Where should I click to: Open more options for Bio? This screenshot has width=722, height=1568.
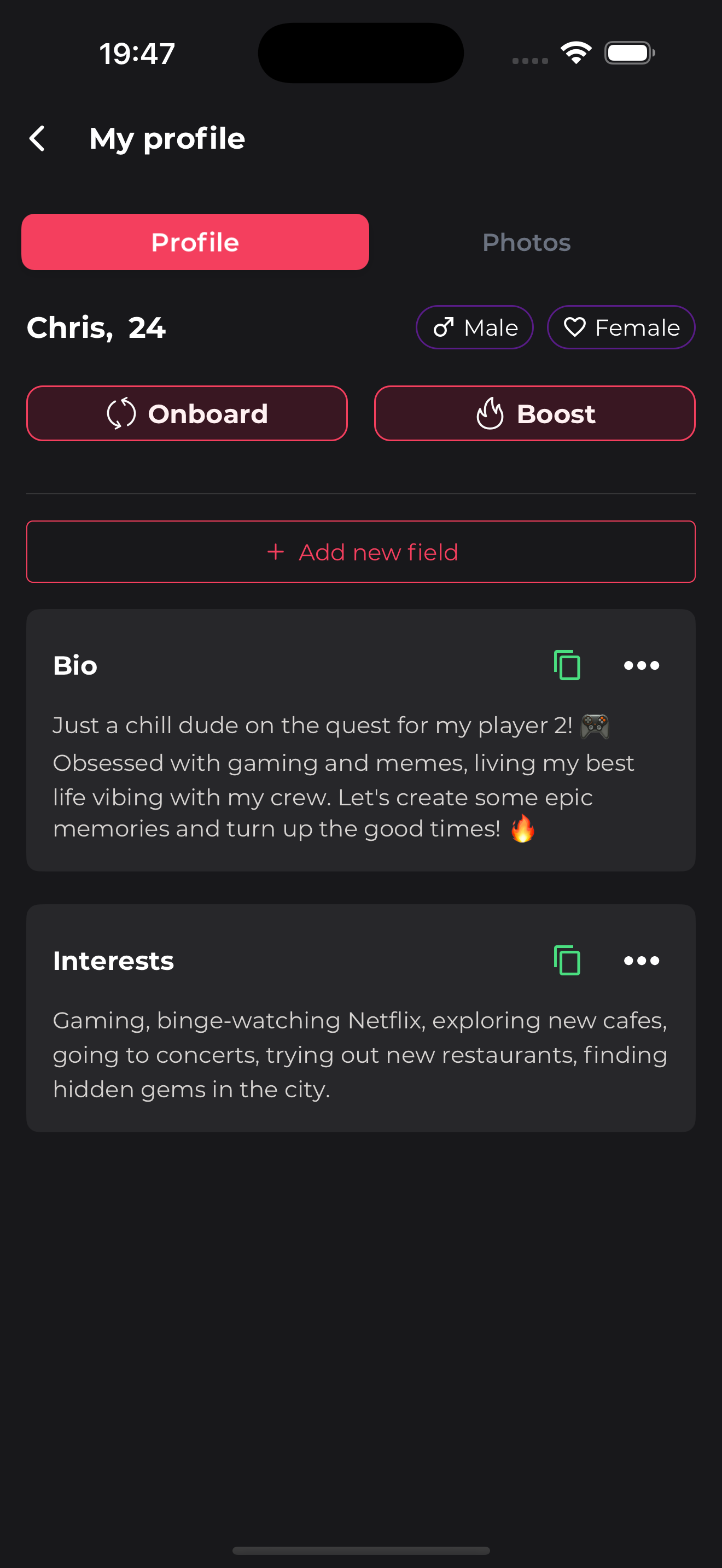click(641, 665)
